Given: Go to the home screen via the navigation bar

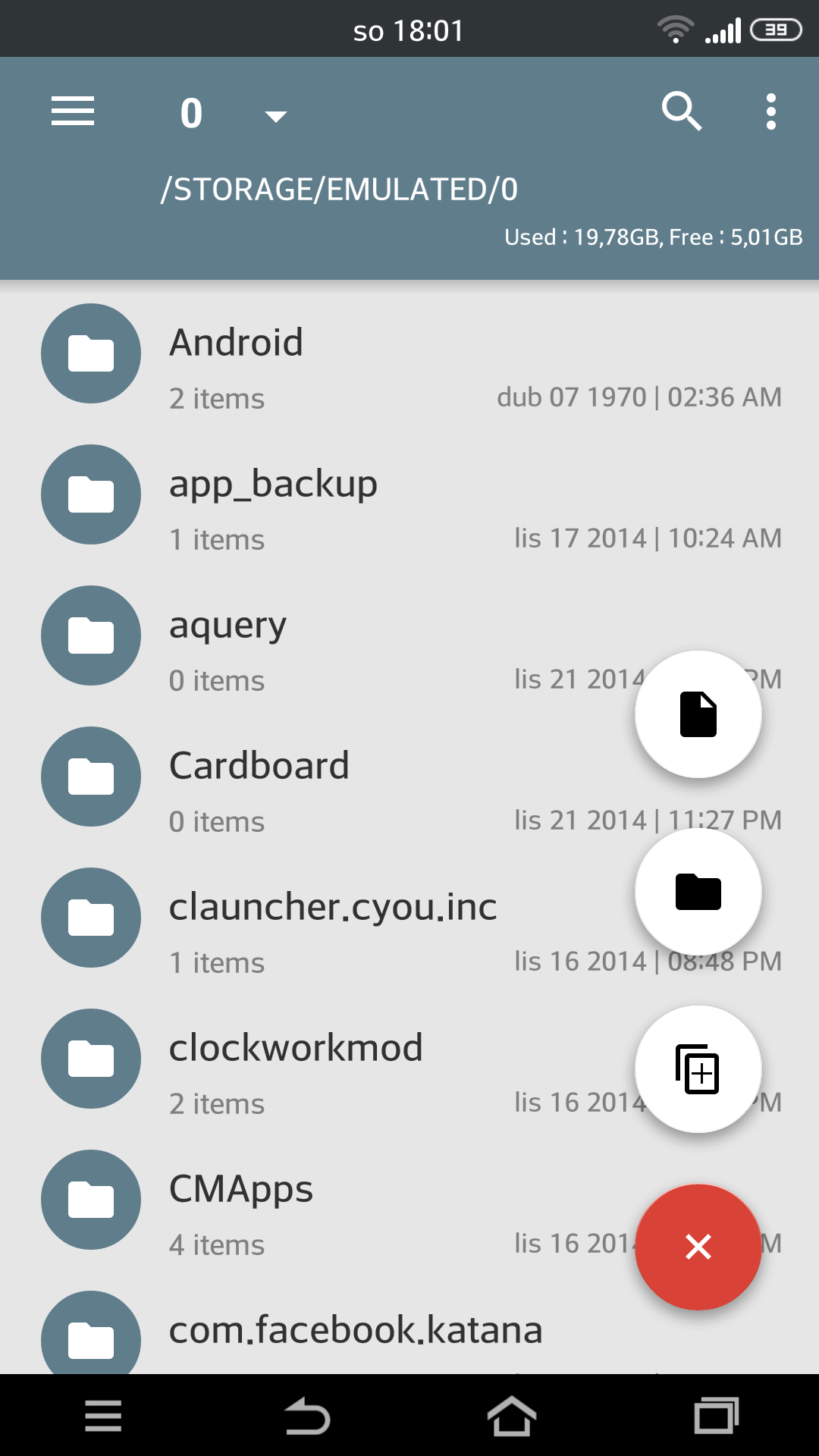Looking at the screenshot, I should pyautogui.click(x=512, y=1416).
